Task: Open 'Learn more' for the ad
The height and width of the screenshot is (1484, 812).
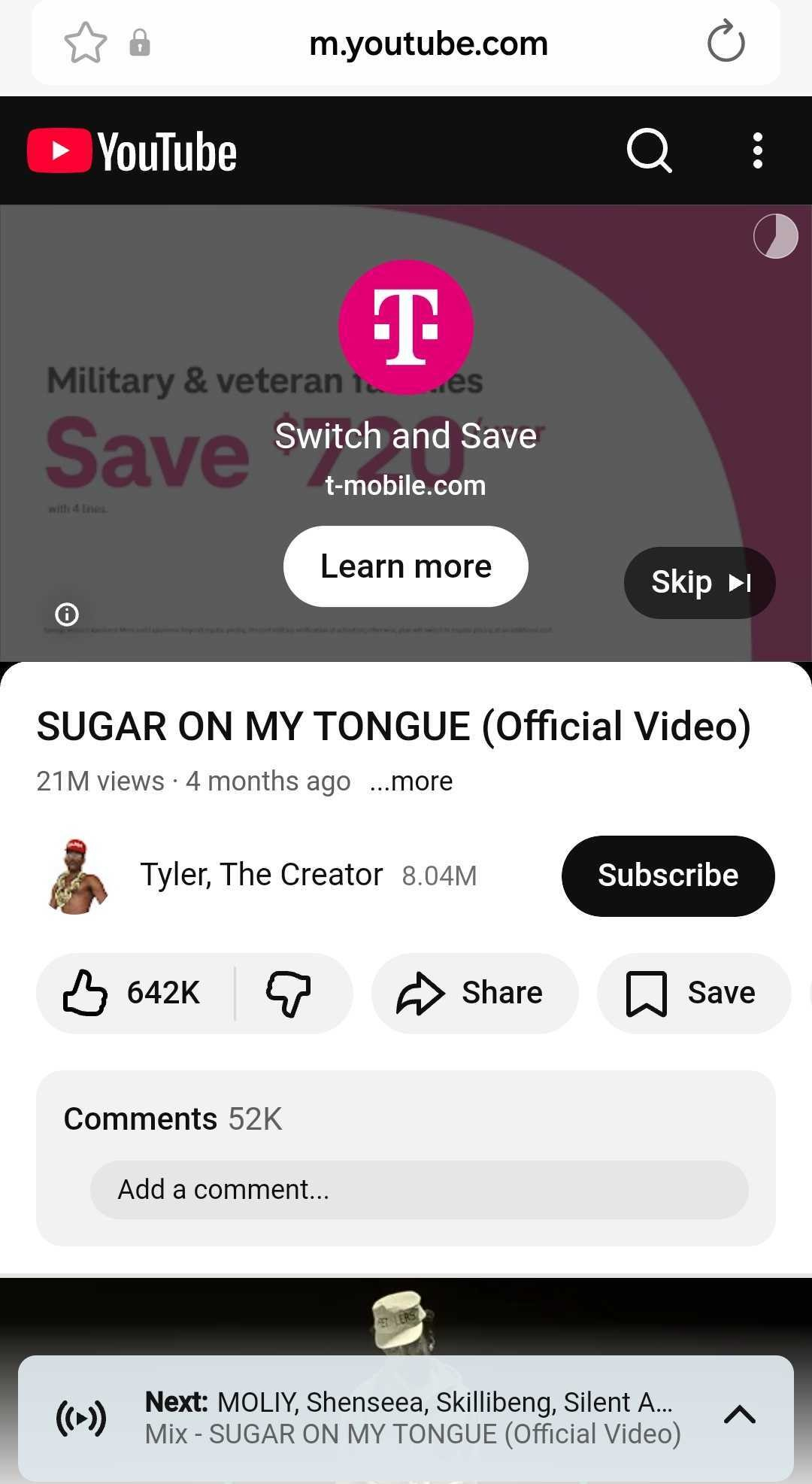Action: [x=405, y=566]
